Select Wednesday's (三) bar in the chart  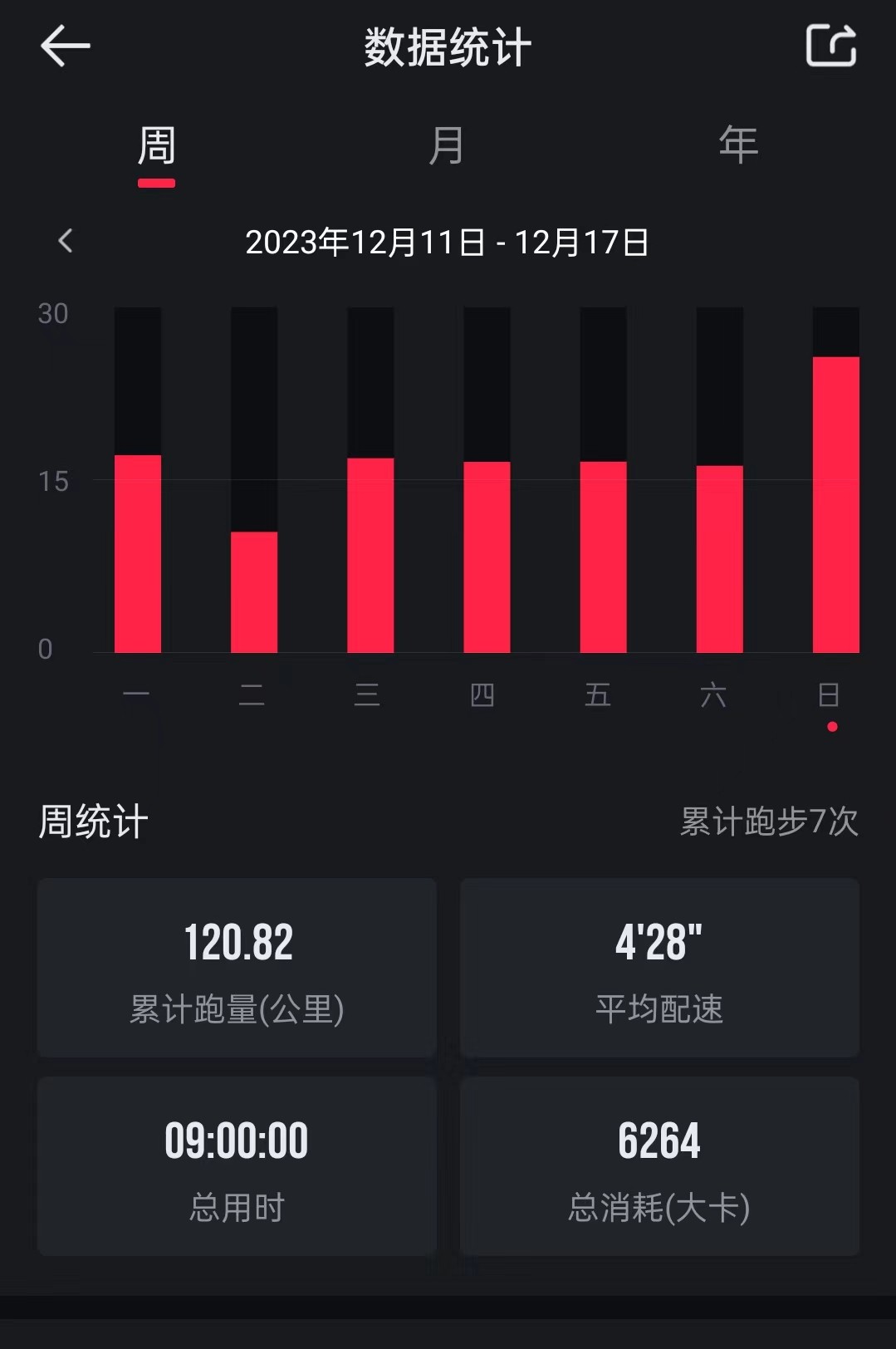pyautogui.click(x=370, y=555)
